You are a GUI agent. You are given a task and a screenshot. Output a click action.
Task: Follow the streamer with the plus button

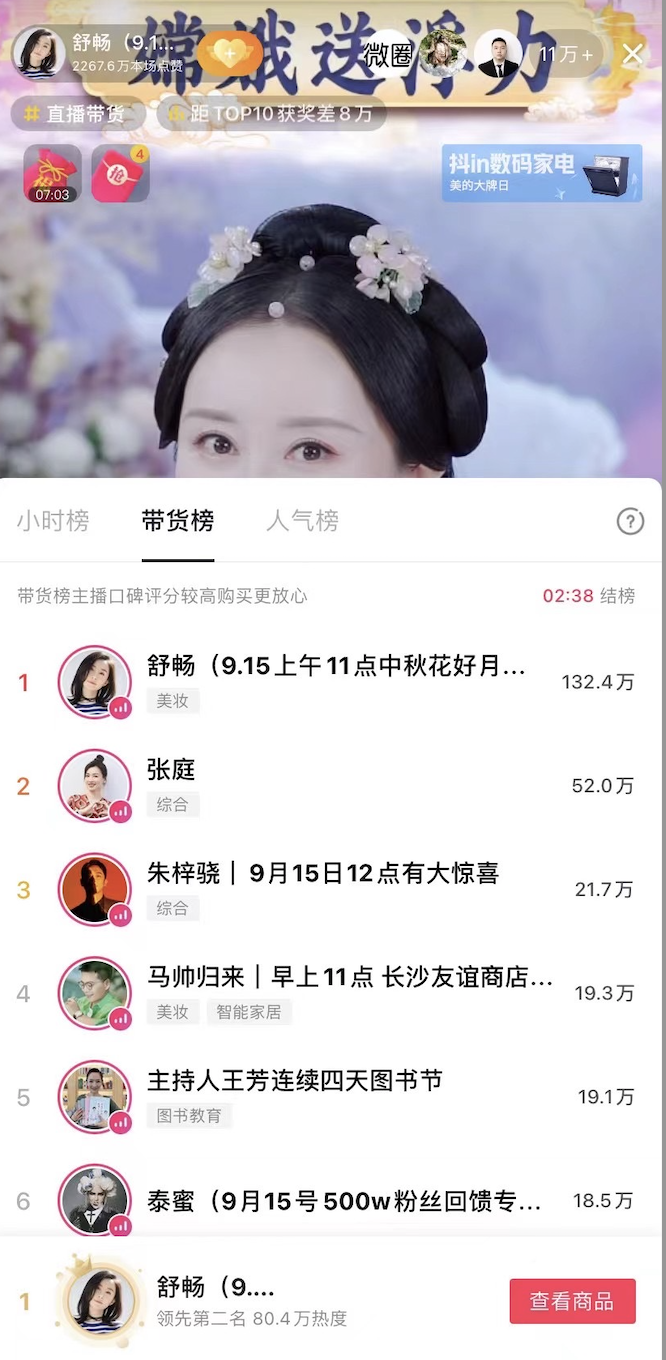click(229, 52)
